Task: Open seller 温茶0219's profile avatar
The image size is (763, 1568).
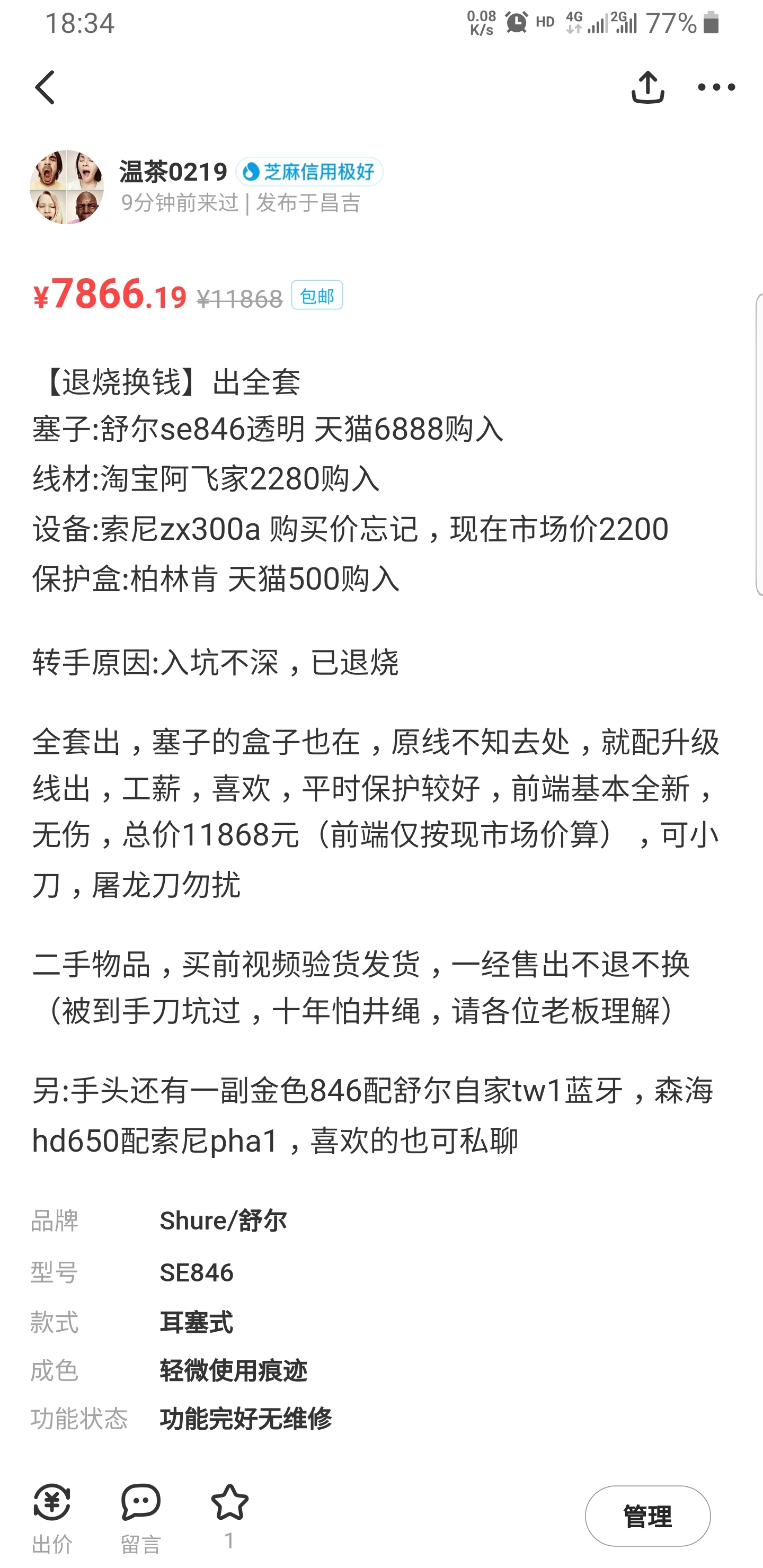Action: point(66,187)
